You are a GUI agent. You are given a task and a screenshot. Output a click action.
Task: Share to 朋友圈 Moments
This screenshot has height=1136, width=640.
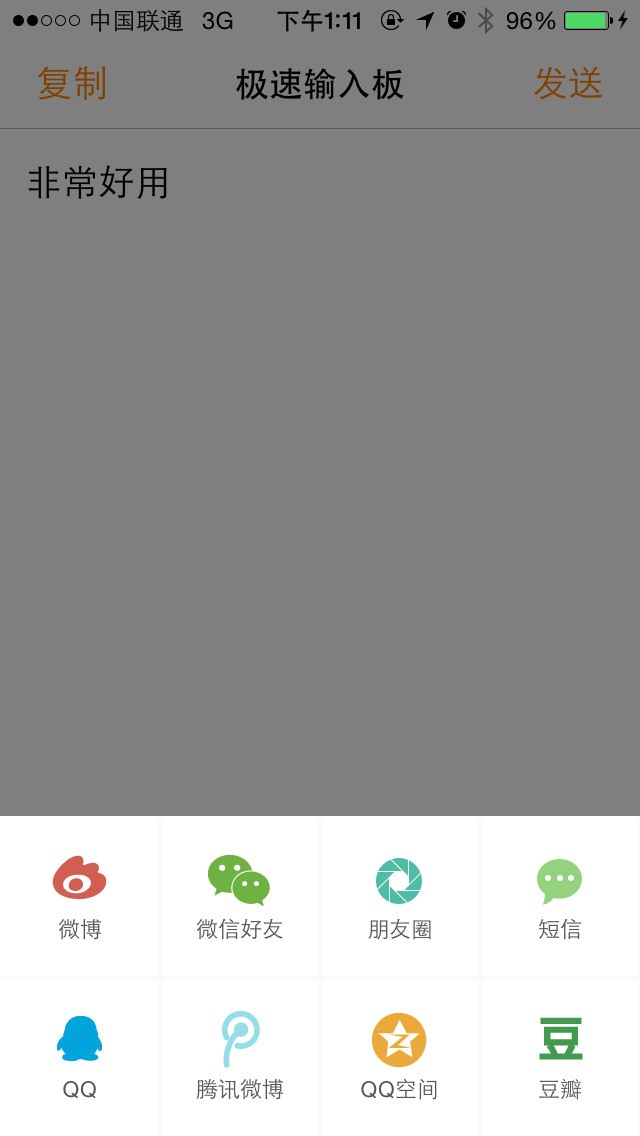(x=399, y=897)
